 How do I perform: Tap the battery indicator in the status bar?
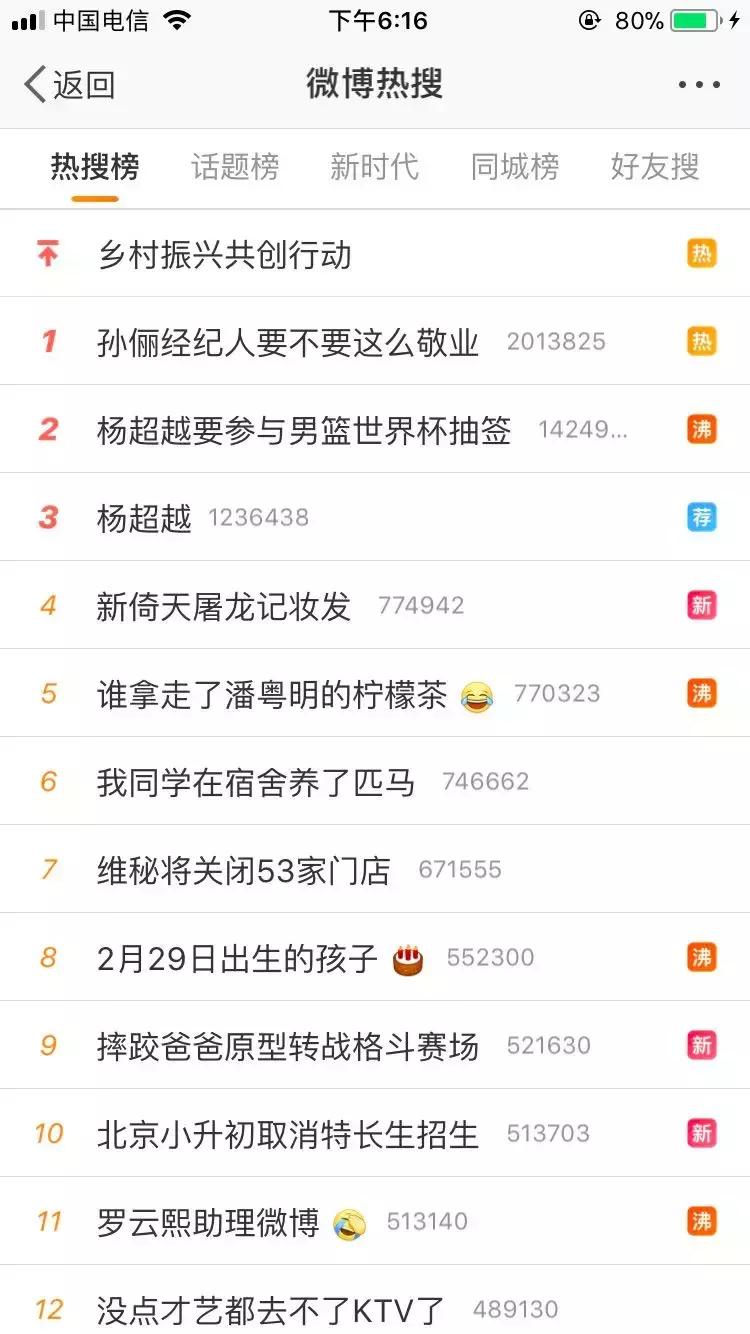click(x=692, y=17)
